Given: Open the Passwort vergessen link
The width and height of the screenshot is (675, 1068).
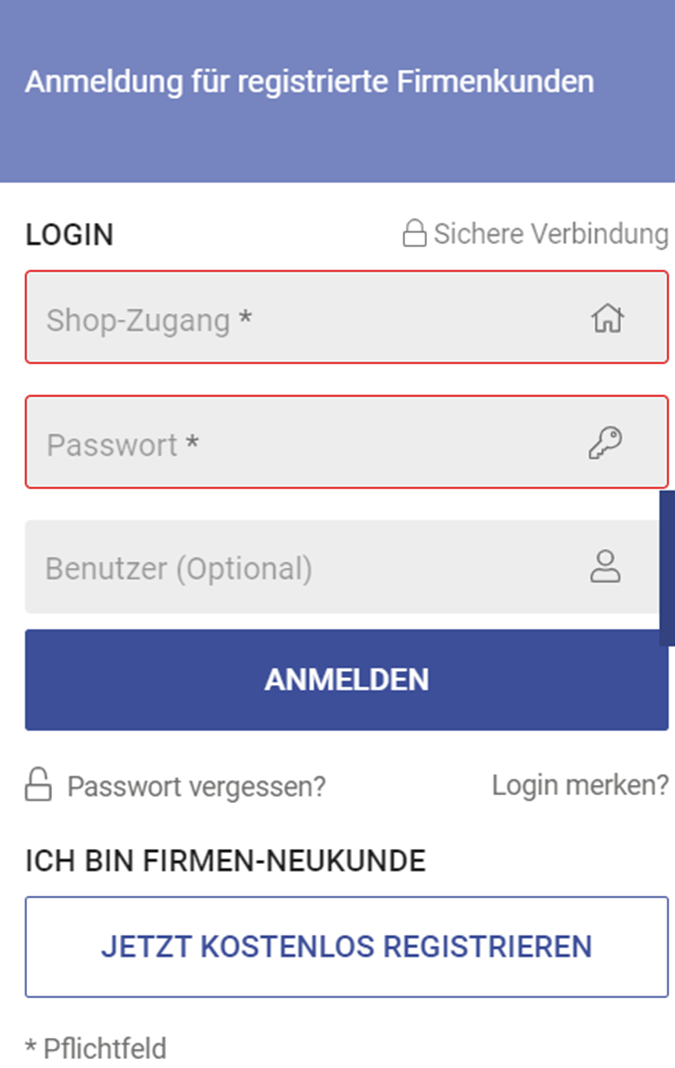Looking at the screenshot, I should 196,787.
